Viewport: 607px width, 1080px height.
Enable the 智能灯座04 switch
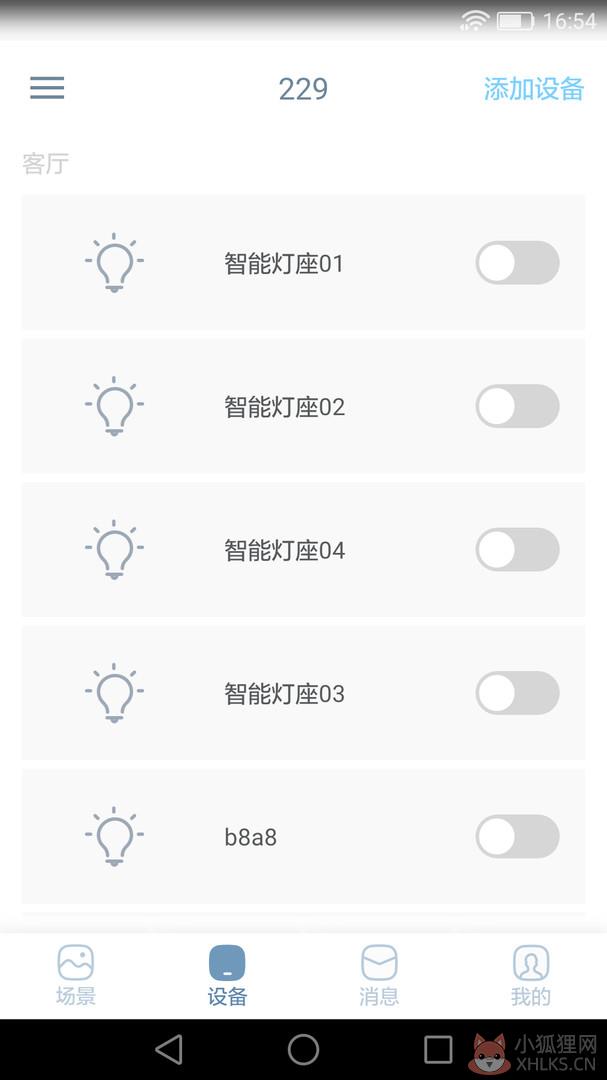click(x=517, y=549)
